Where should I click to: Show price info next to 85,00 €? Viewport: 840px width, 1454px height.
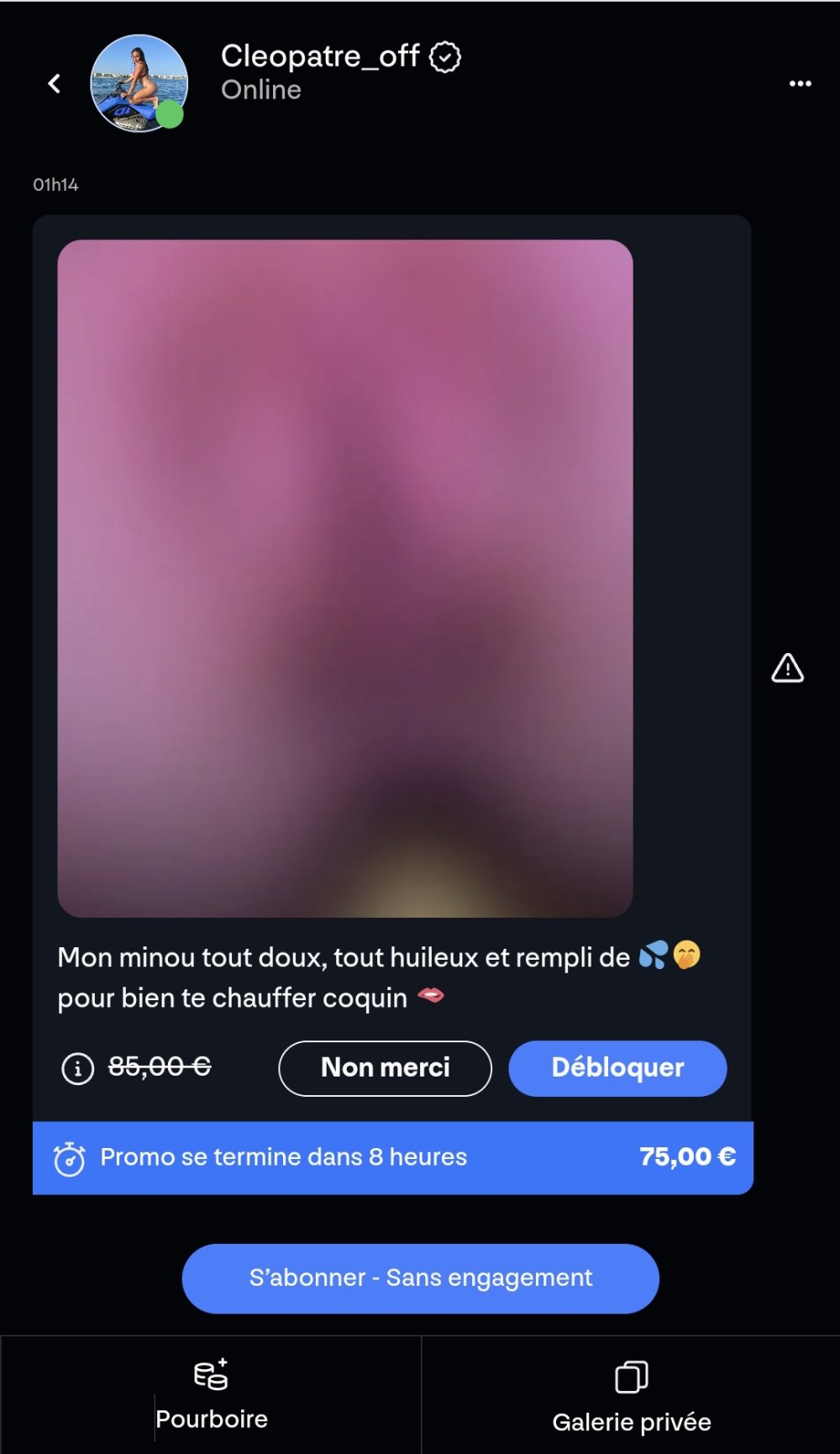tap(78, 1069)
